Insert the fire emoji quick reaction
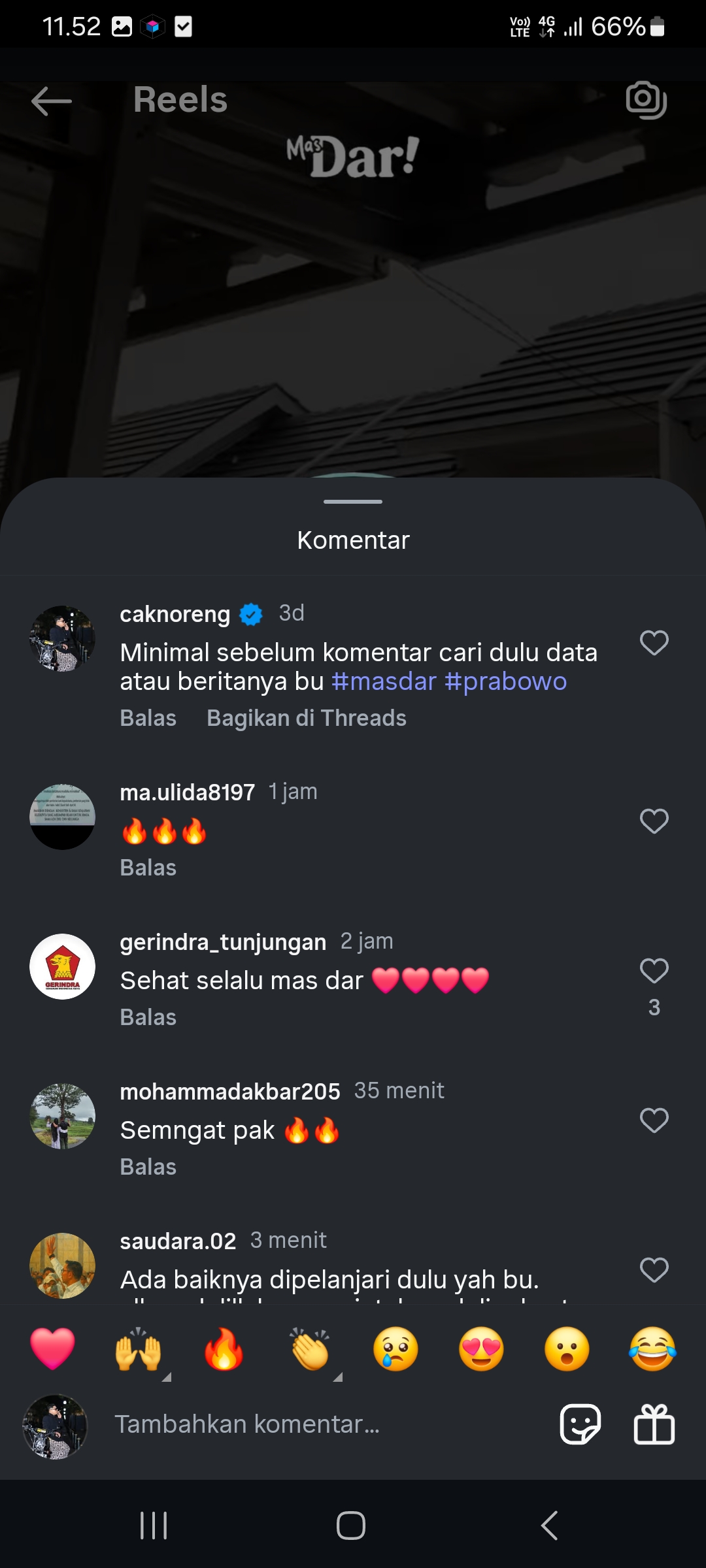706x1568 pixels. (x=224, y=1349)
